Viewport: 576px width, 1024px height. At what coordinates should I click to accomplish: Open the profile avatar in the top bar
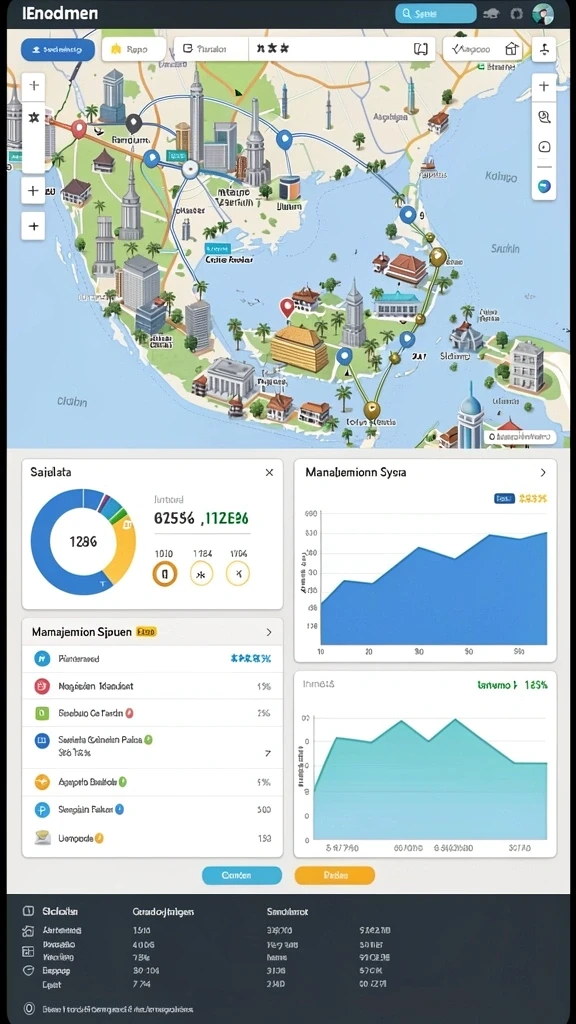click(x=542, y=13)
